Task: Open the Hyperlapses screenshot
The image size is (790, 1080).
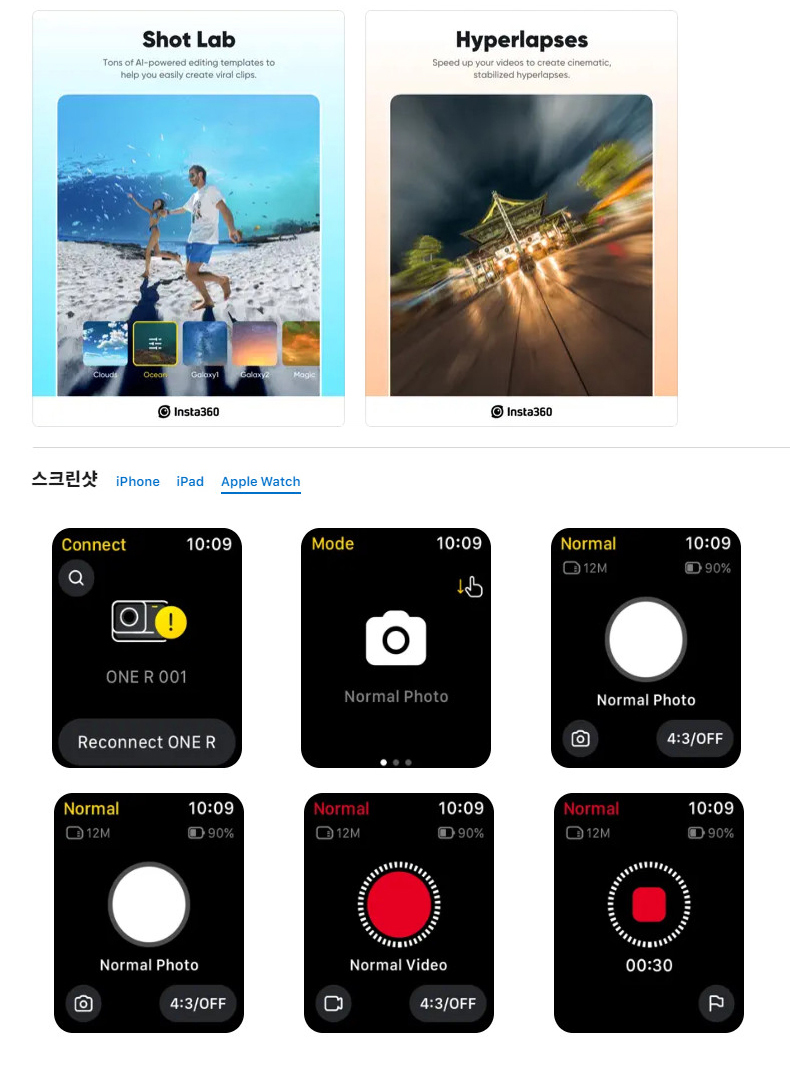Action: click(521, 220)
